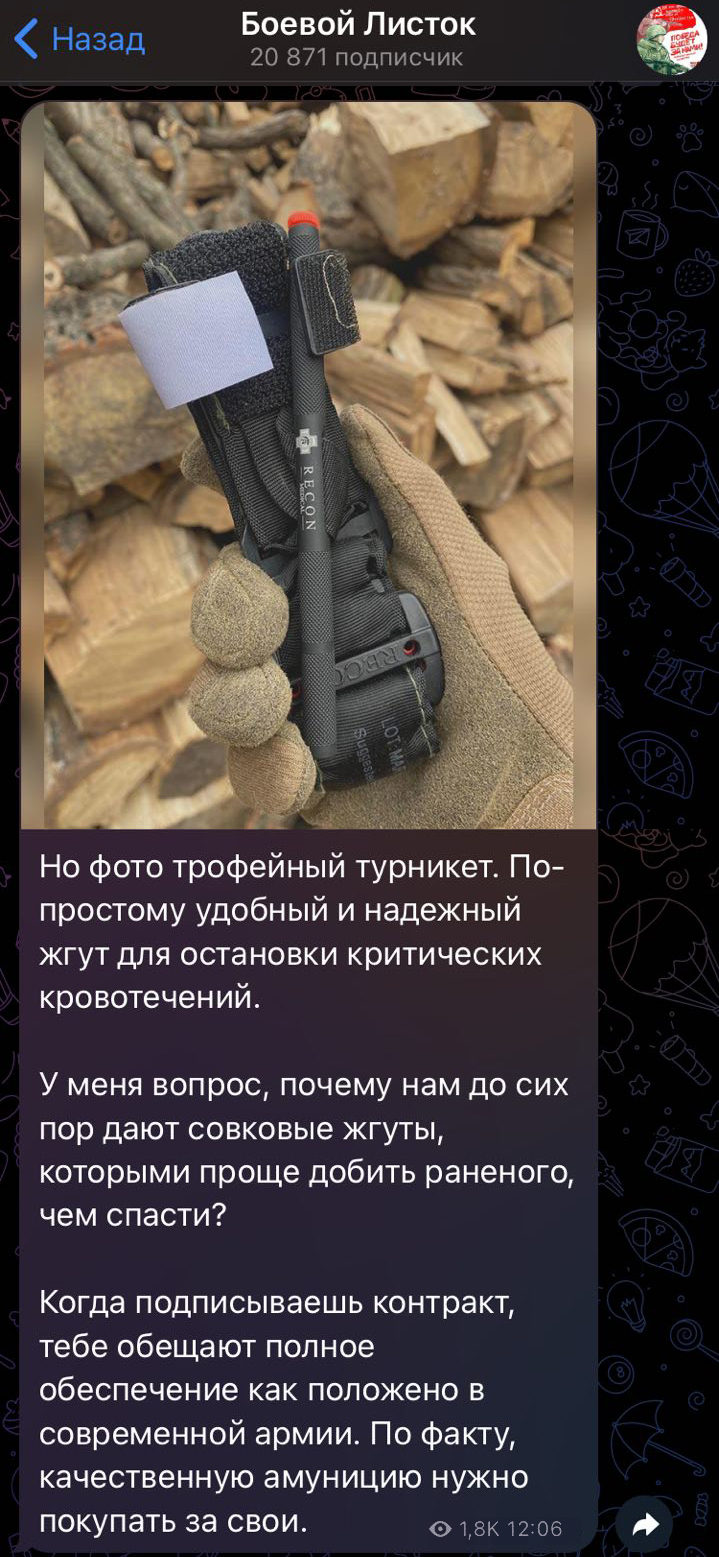Go back with the Назад button

click(79, 40)
